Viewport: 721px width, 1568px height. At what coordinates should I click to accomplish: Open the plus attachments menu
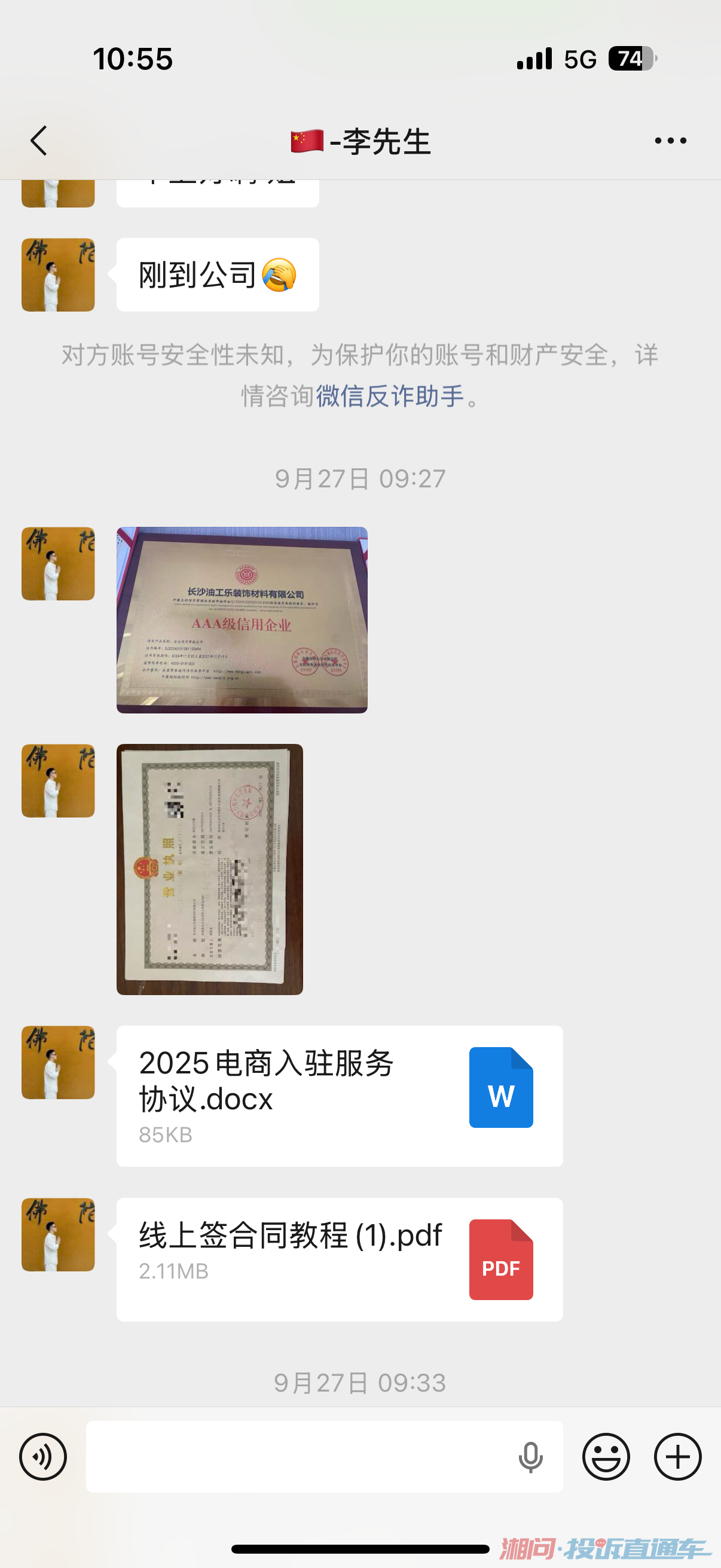(x=677, y=1457)
